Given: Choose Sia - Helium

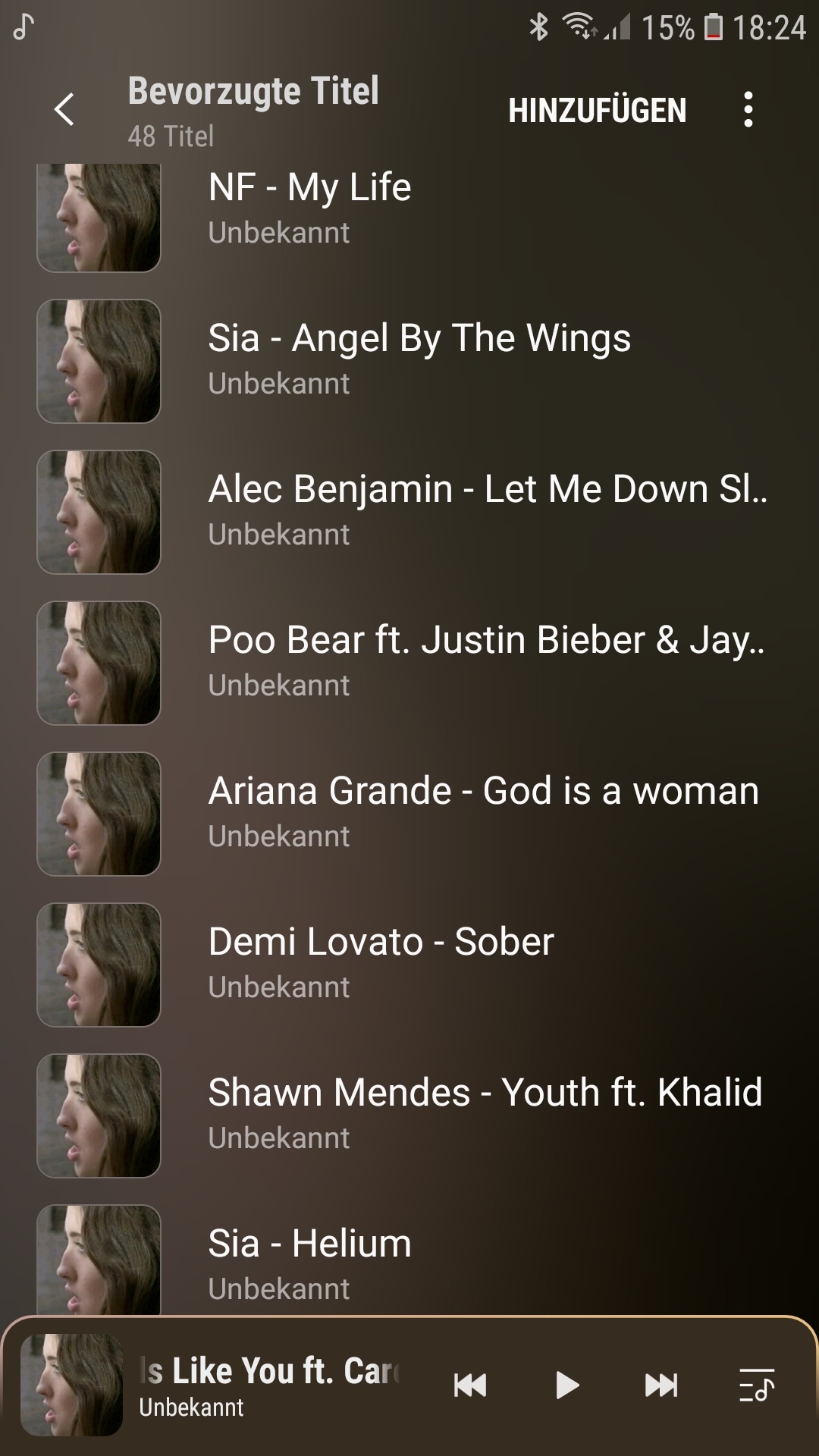Looking at the screenshot, I should (409, 1263).
